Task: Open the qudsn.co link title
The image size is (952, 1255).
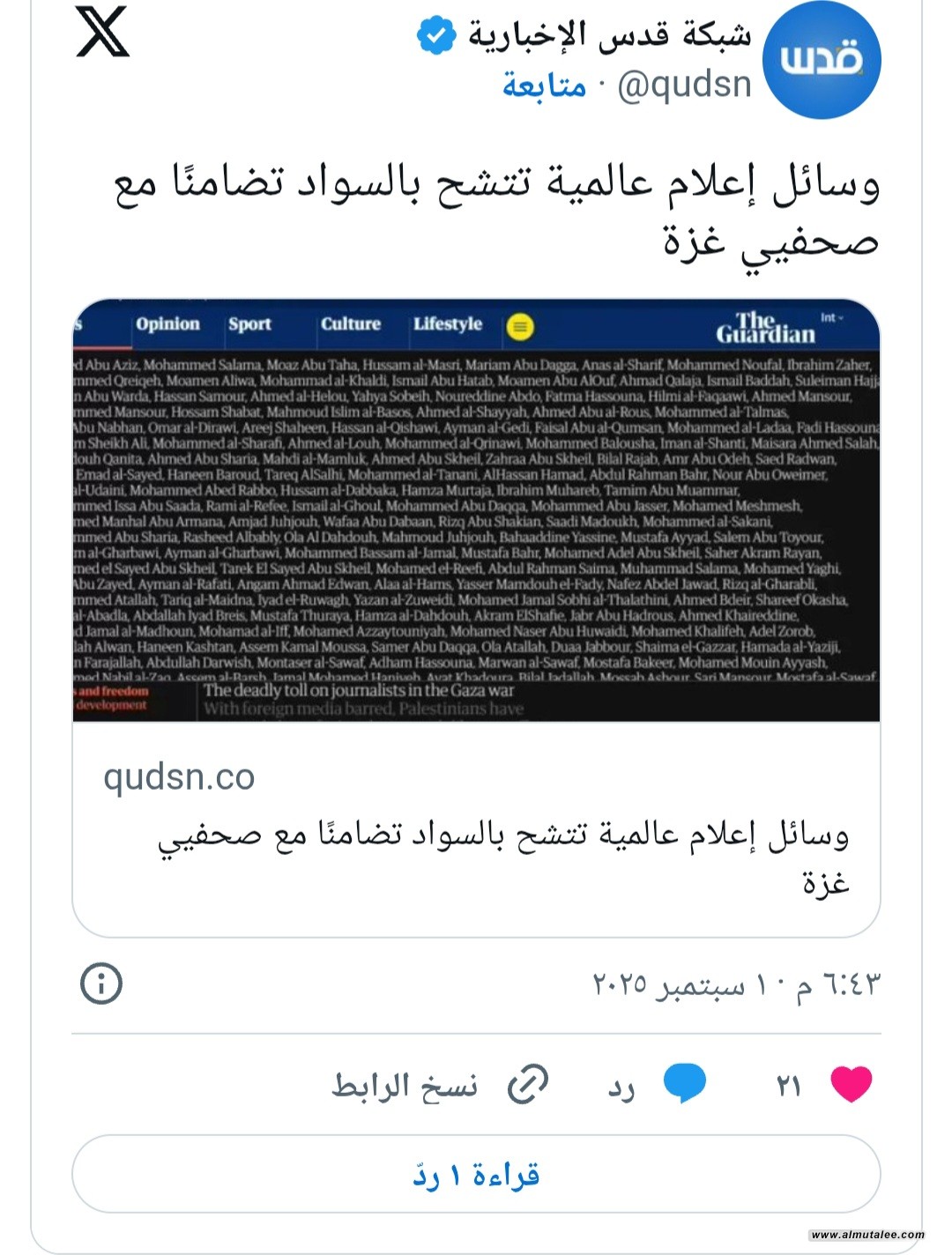Action: (502, 855)
